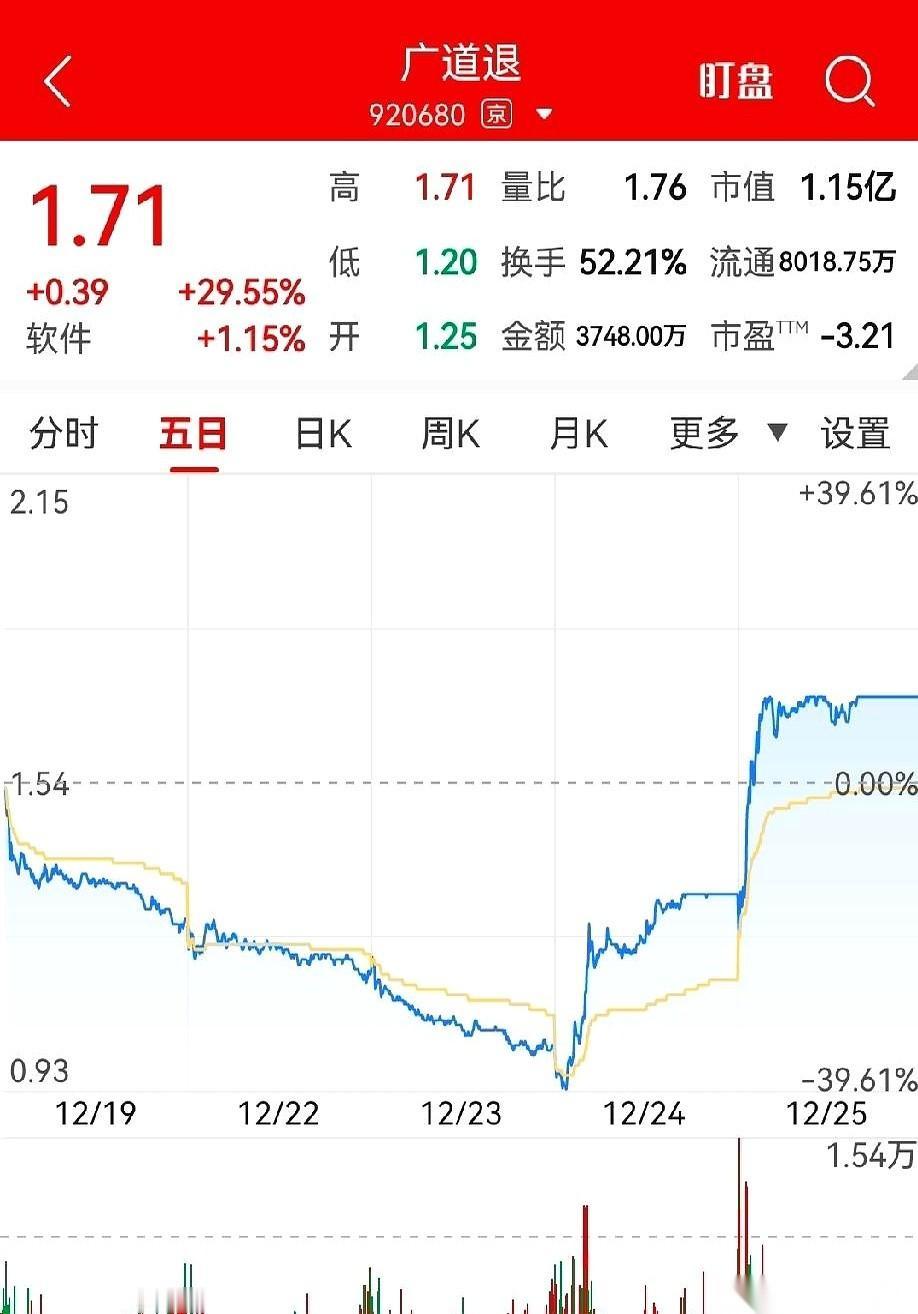Open the 周K weekly chart tab

point(448,433)
